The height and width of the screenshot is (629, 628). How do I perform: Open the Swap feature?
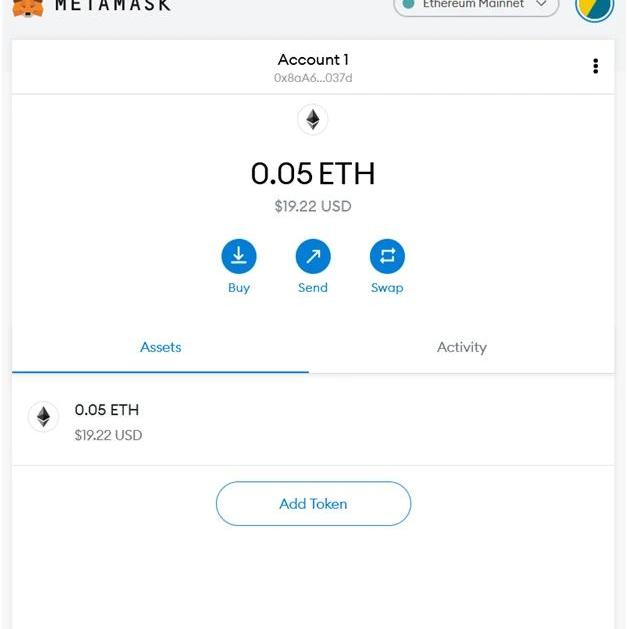click(387, 257)
